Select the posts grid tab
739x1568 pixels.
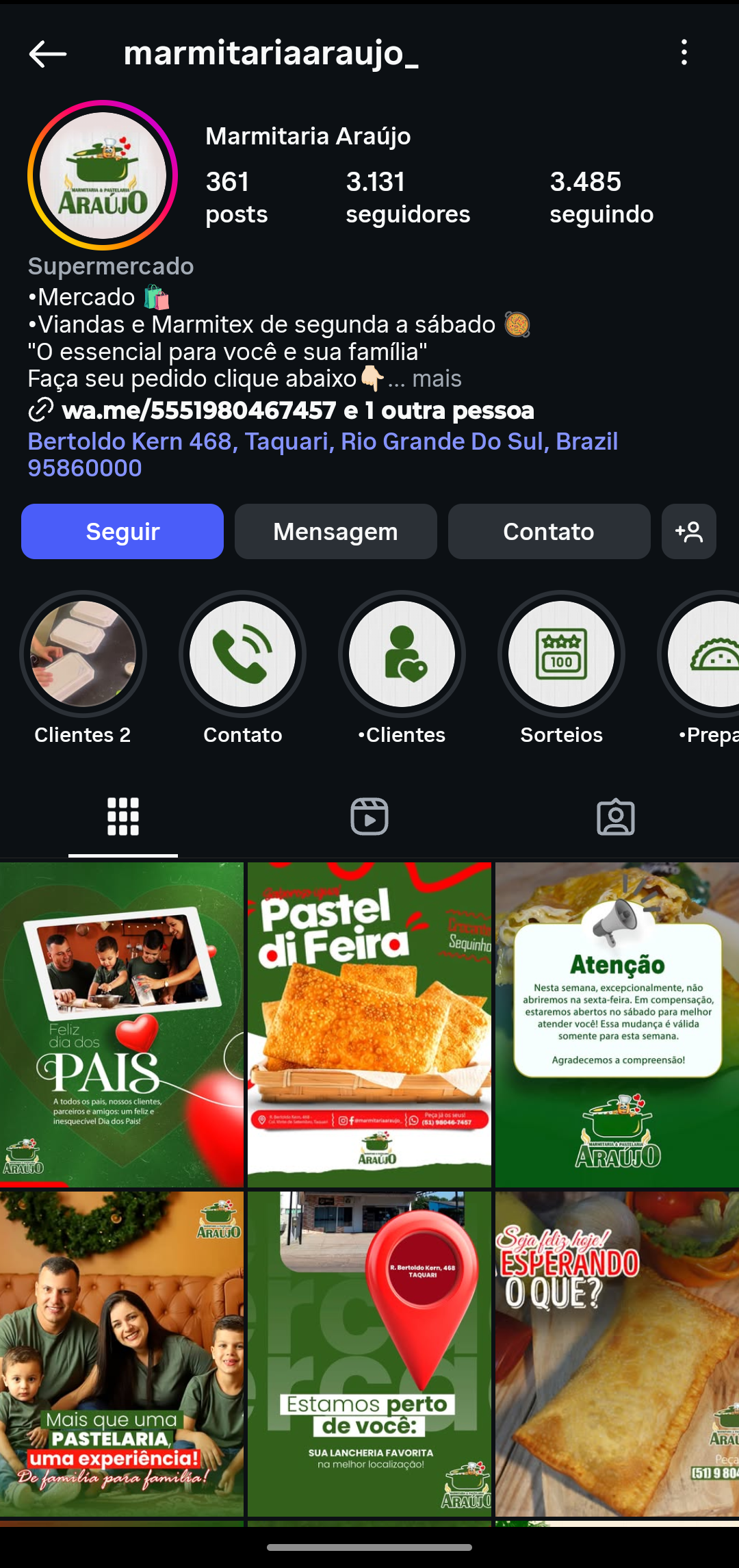[x=123, y=817]
